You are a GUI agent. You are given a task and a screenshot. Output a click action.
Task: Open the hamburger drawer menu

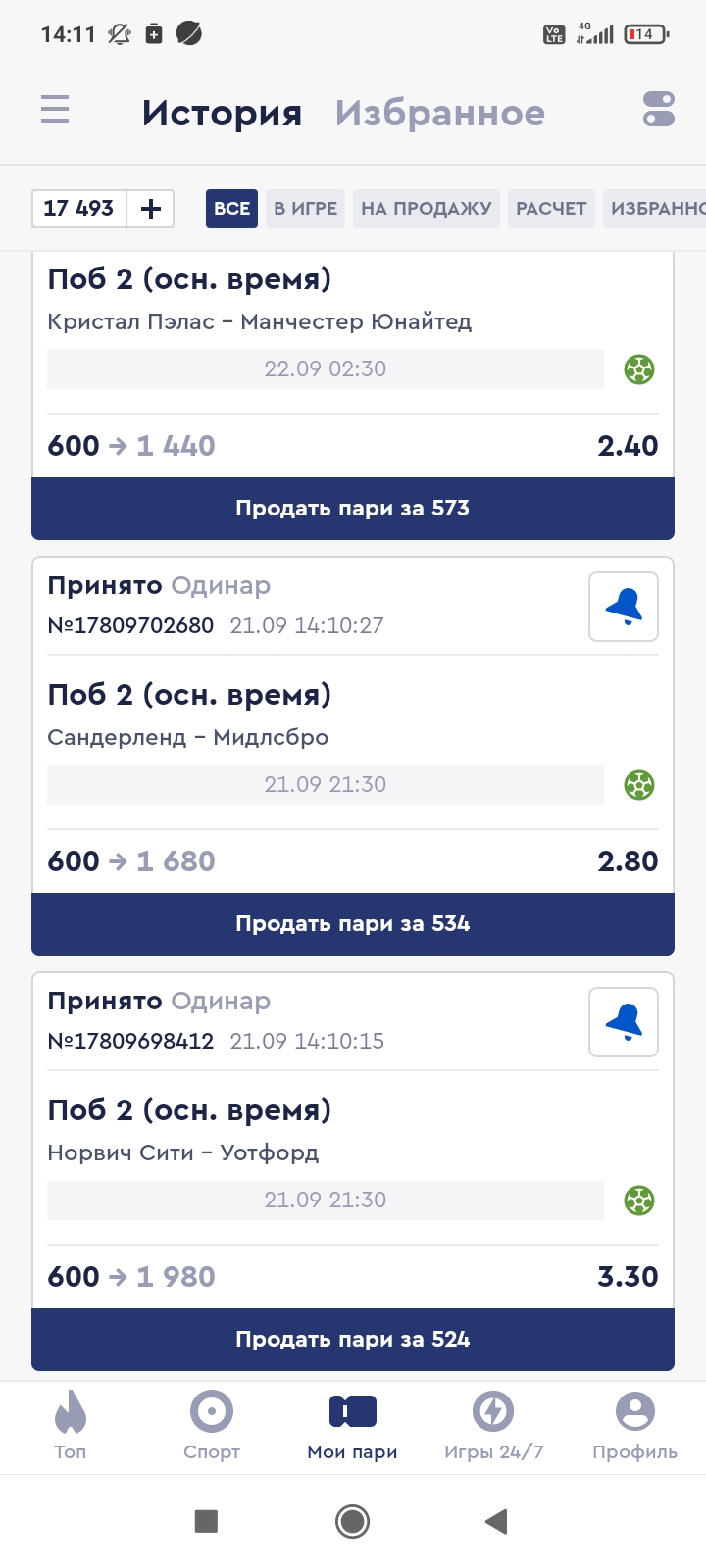pos(55,109)
